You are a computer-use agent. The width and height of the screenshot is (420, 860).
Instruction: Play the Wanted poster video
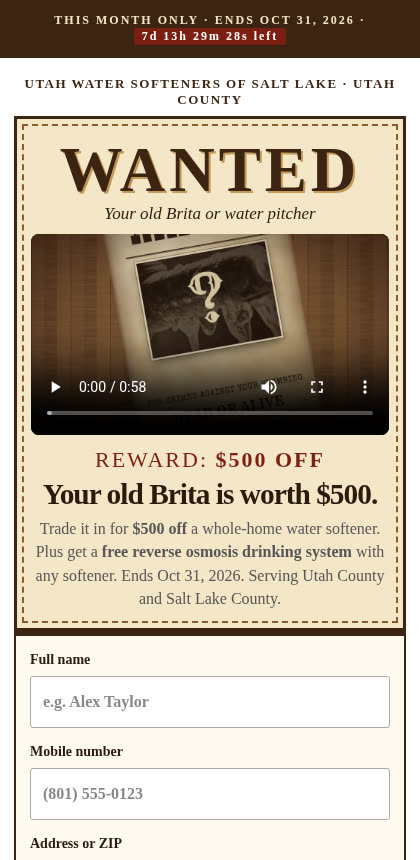55,387
